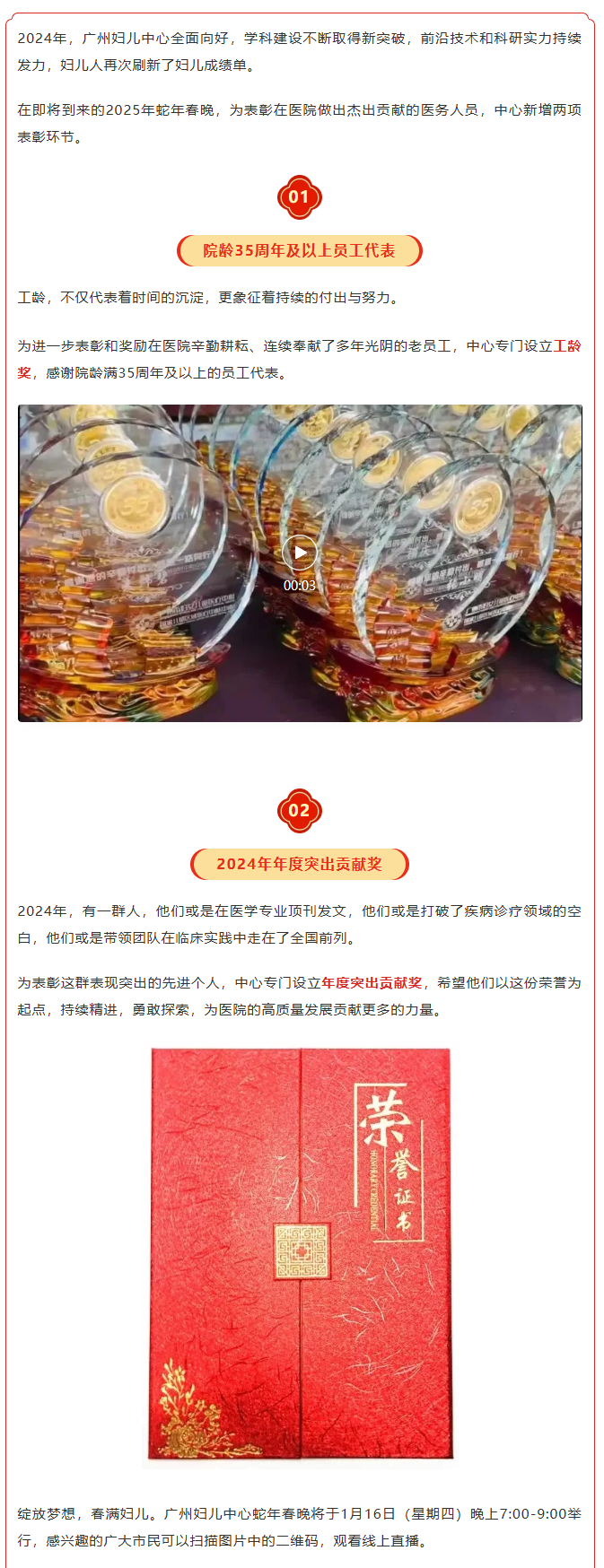Play the 35th anniversary trophy video

click(299, 553)
